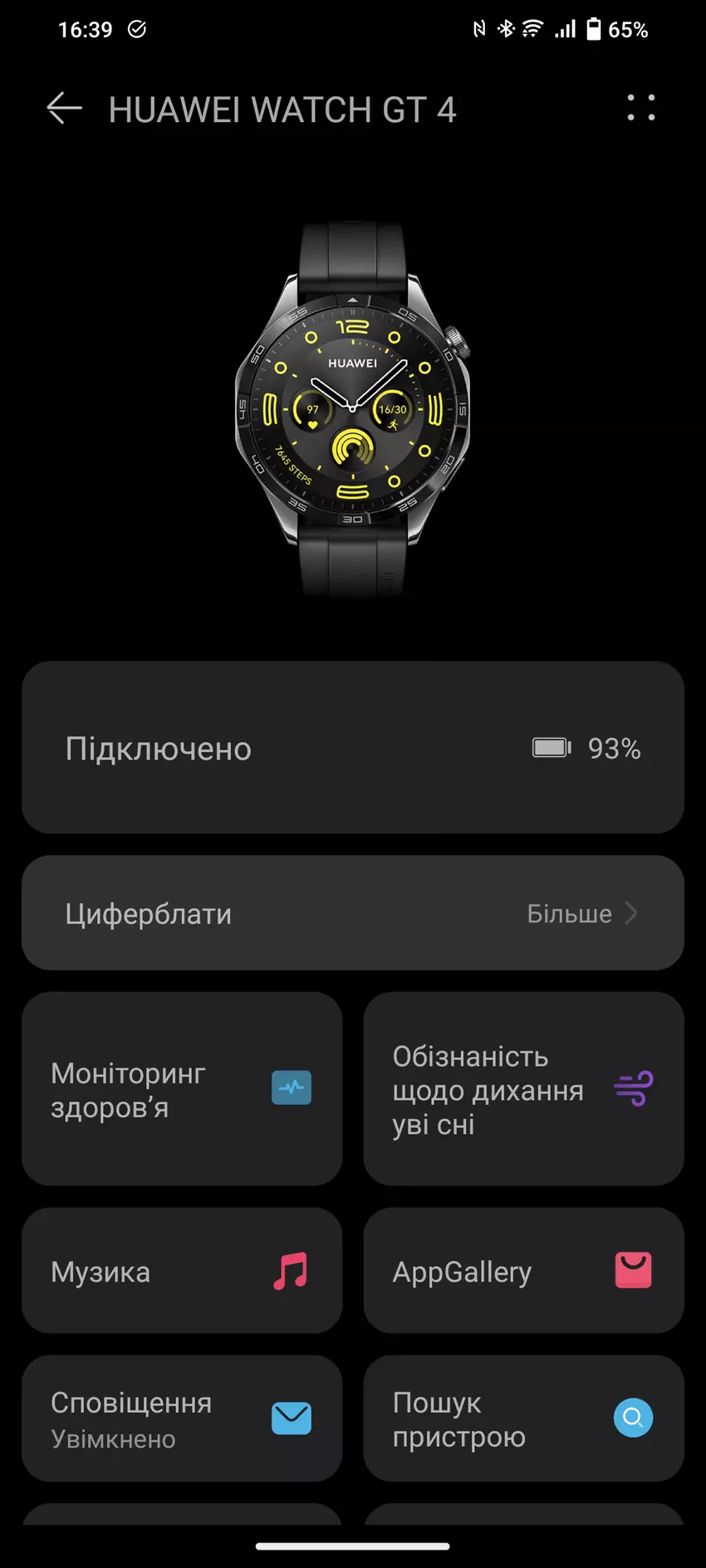Tap the Wi-Fi icon in status bar
Screen dimensions: 706x1568
[x=532, y=28]
